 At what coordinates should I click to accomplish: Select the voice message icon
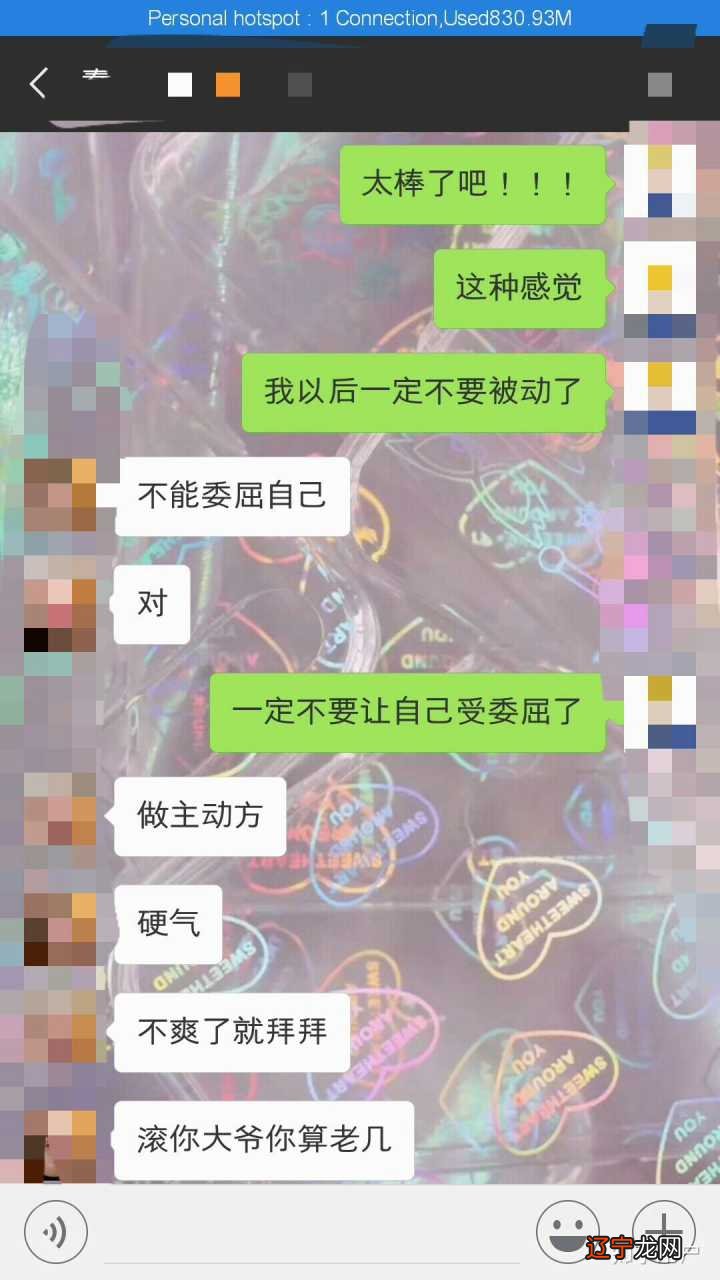(55, 1231)
